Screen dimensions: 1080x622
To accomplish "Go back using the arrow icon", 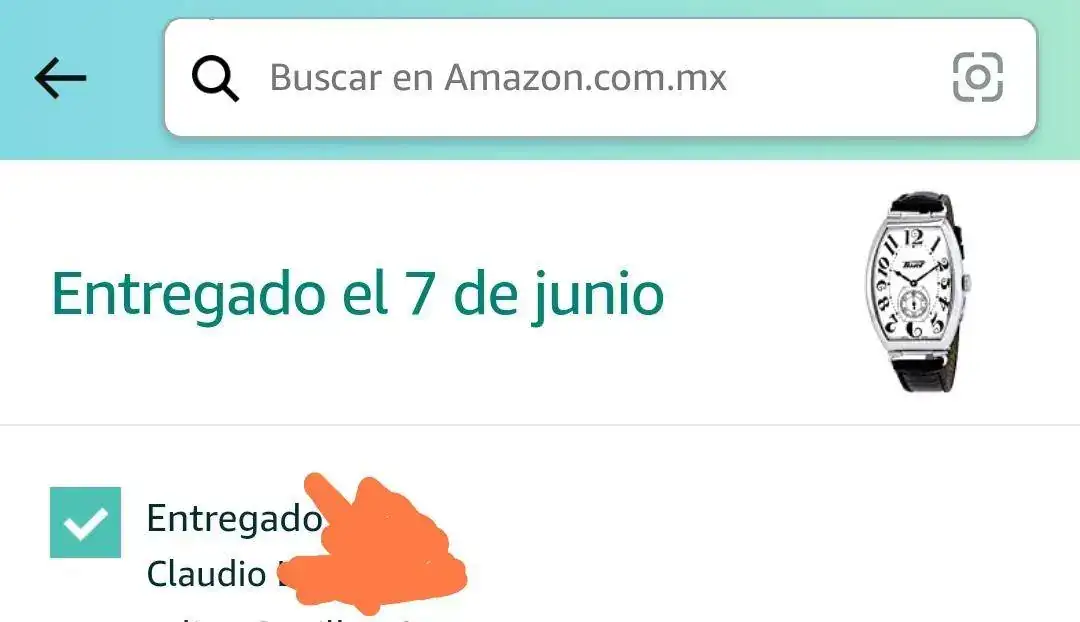I will pos(61,78).
